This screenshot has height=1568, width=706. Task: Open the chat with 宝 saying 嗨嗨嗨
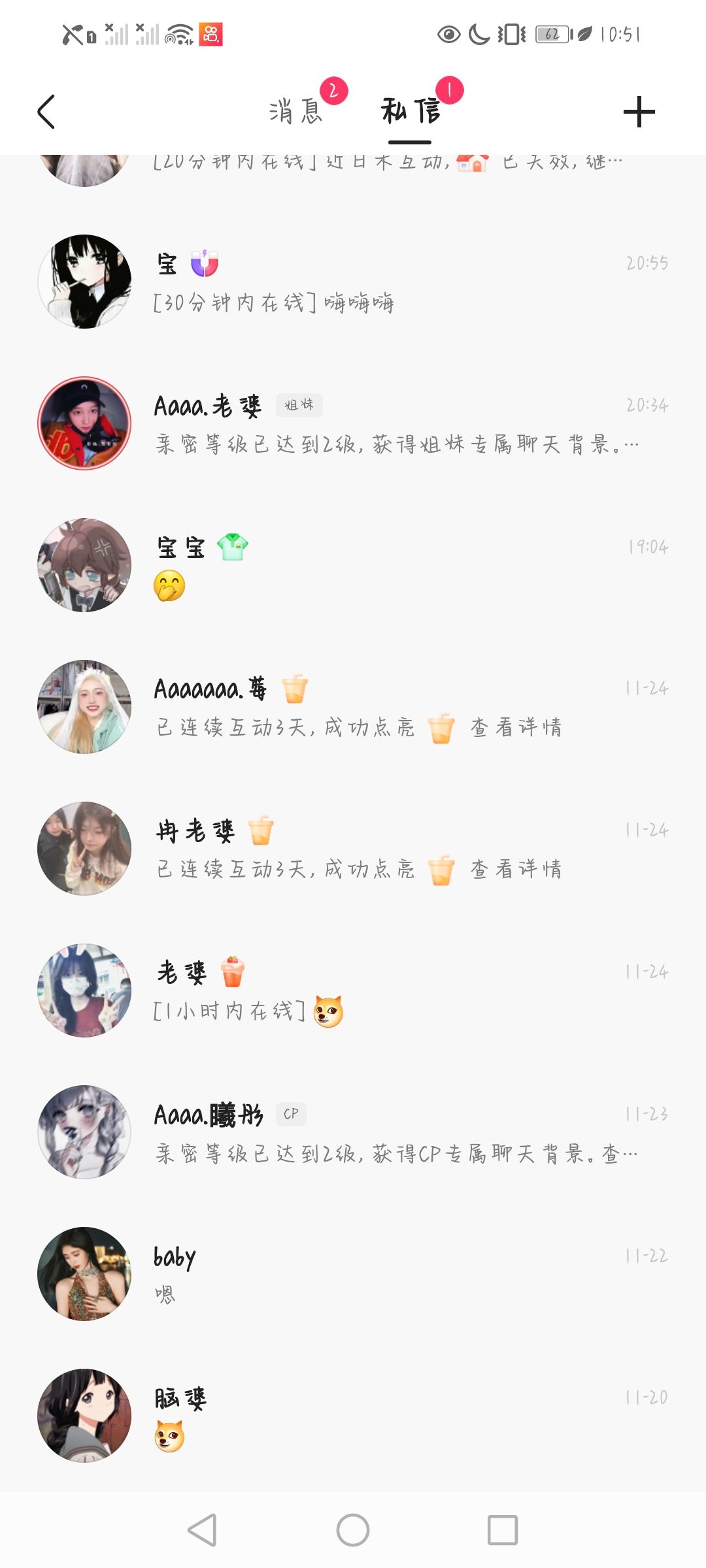353,282
